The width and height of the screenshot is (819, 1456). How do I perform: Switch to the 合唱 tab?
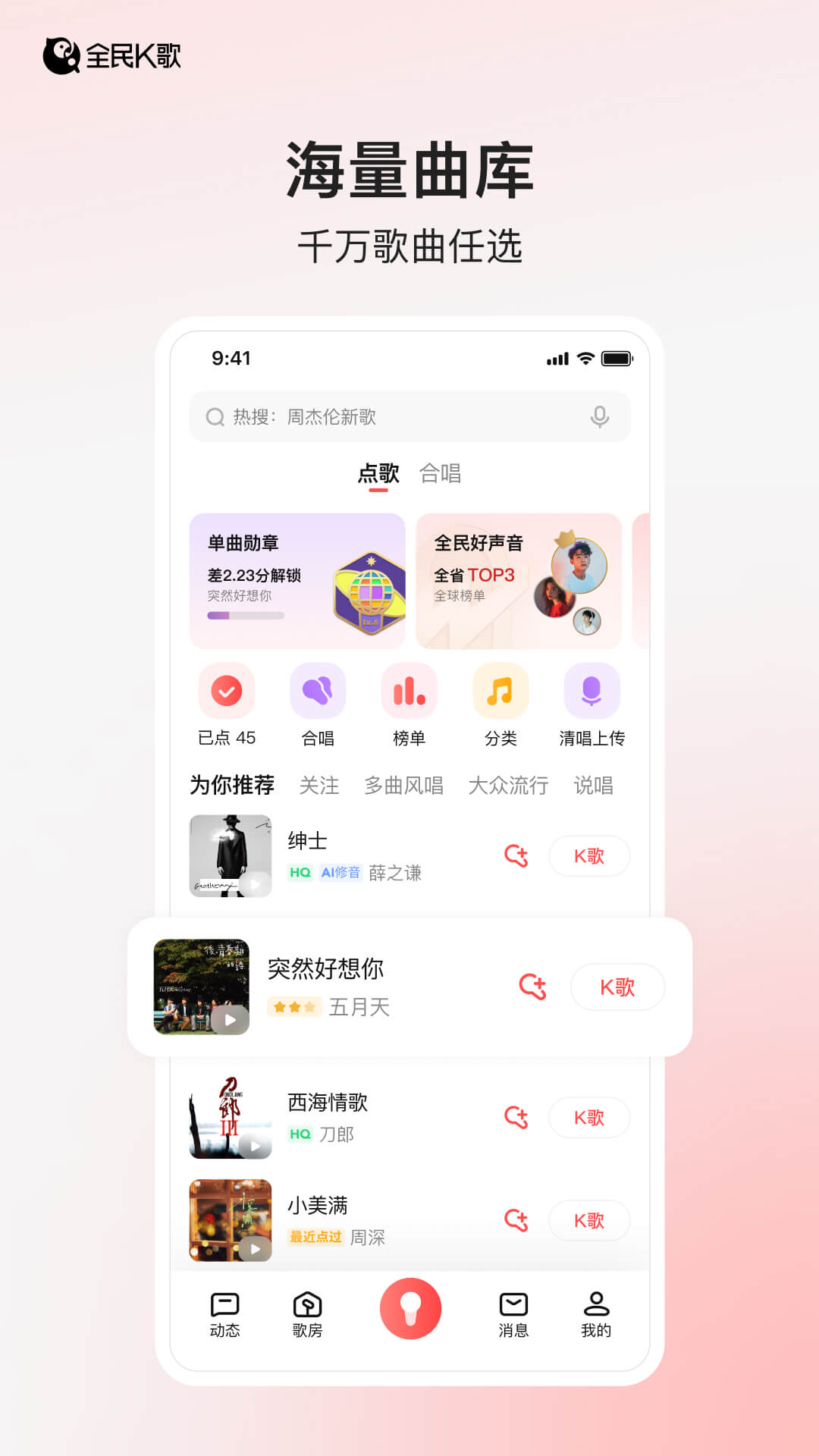coord(441,473)
